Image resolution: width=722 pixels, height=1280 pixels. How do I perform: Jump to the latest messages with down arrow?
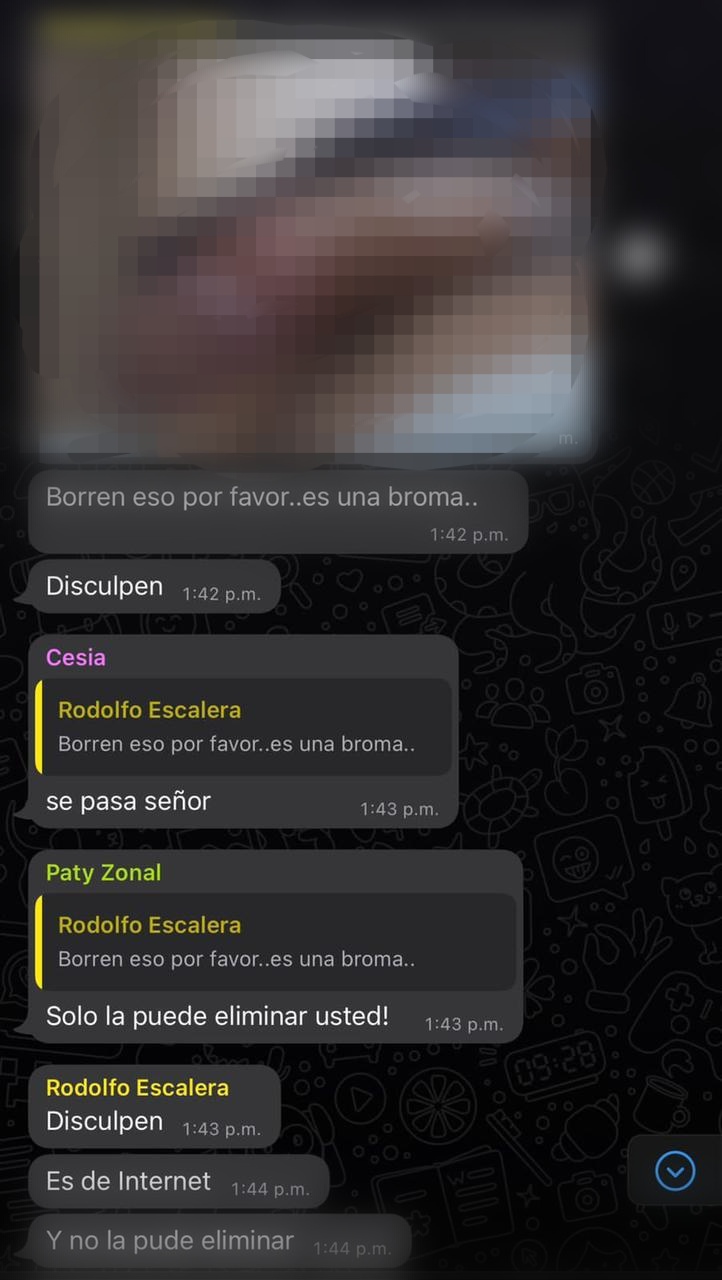(675, 1170)
